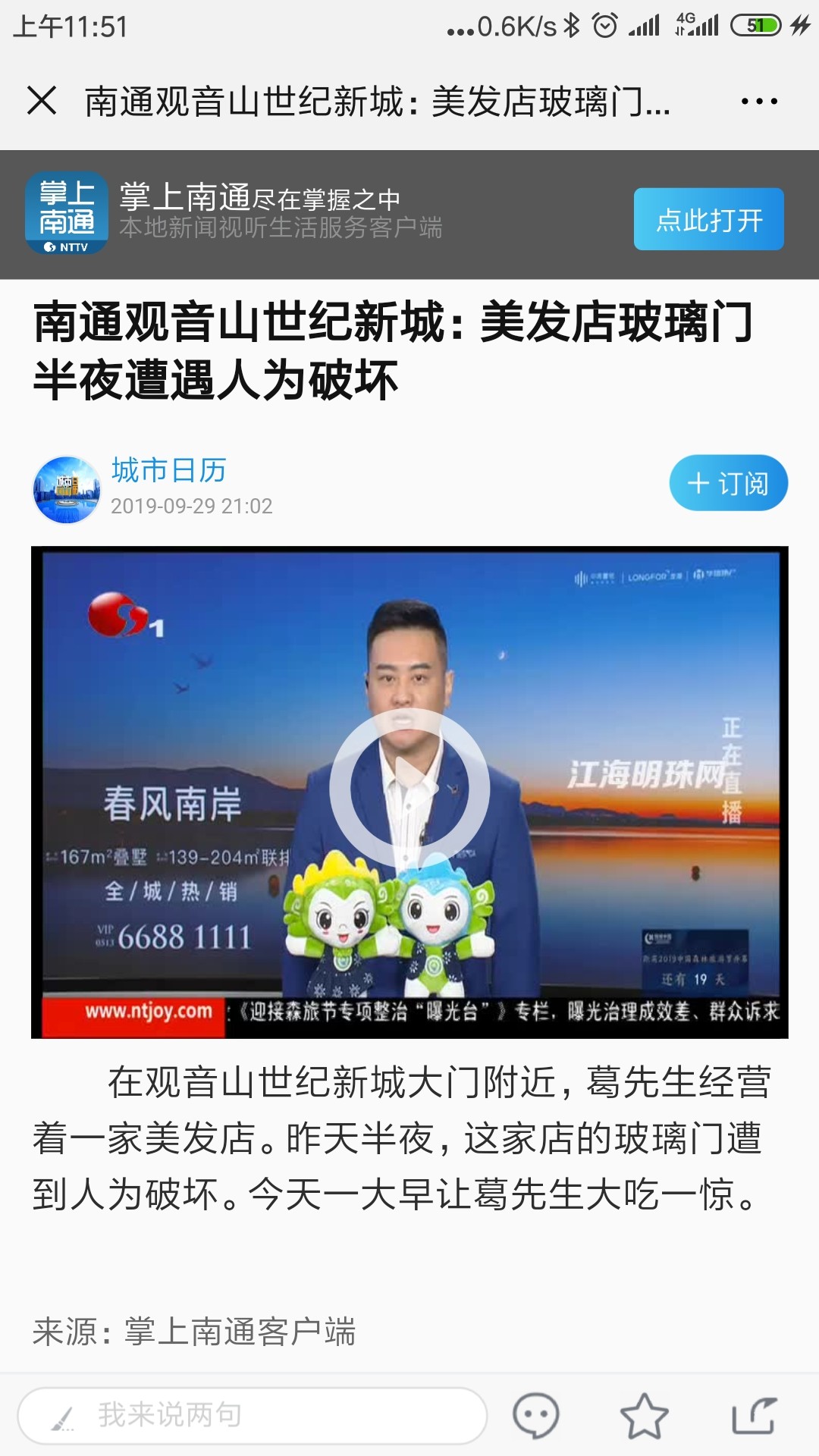
Task: Share this article
Action: (754, 1415)
